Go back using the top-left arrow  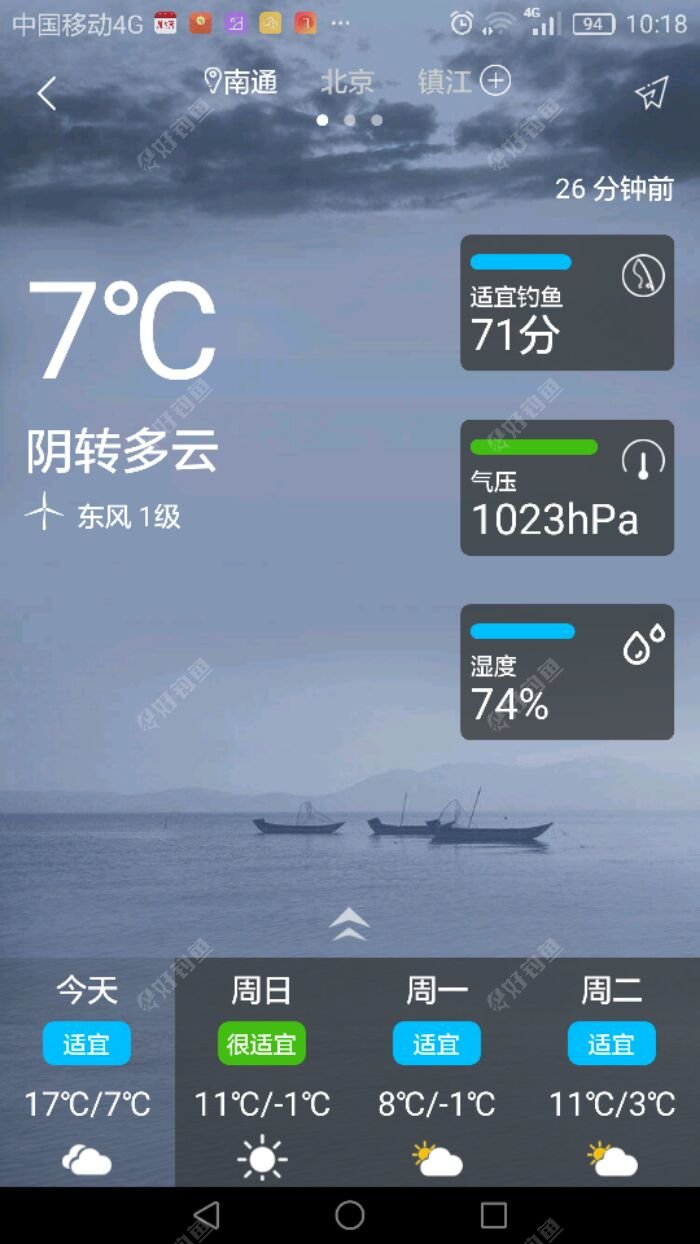(46, 94)
